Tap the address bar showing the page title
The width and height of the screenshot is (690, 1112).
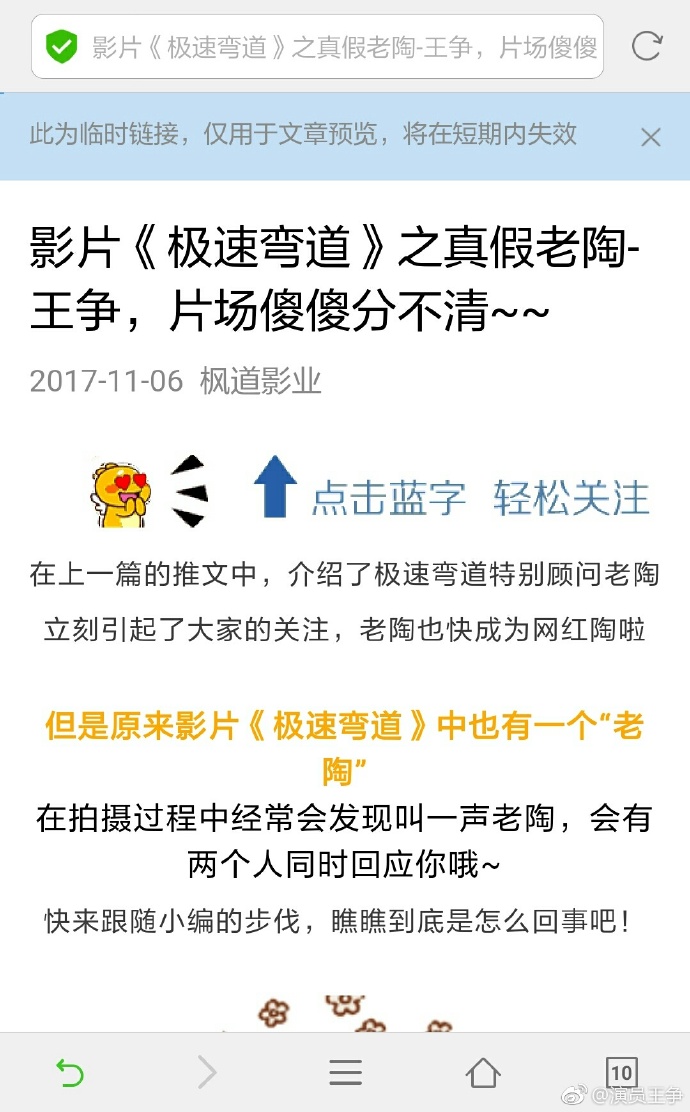pos(340,46)
